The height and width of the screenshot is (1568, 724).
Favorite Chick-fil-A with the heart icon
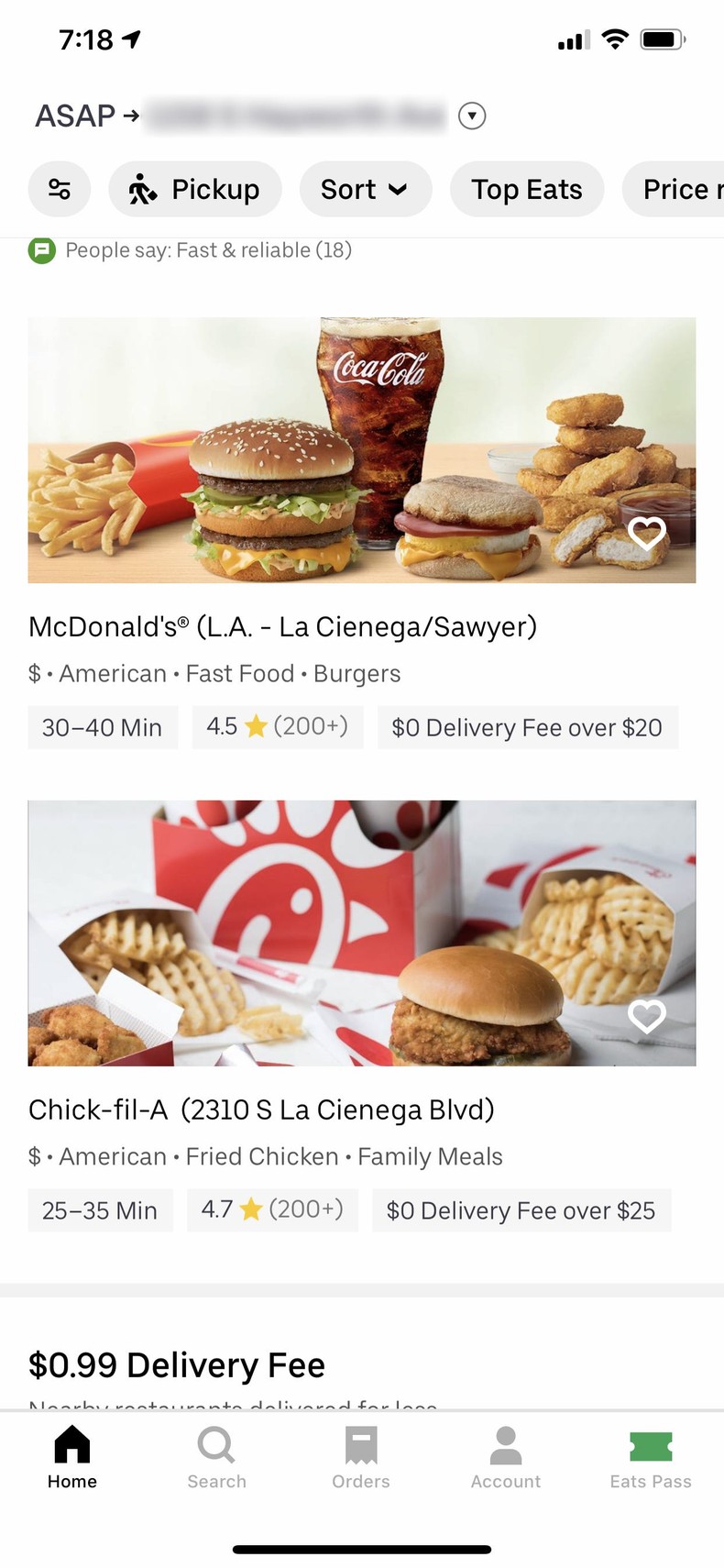point(647,1017)
